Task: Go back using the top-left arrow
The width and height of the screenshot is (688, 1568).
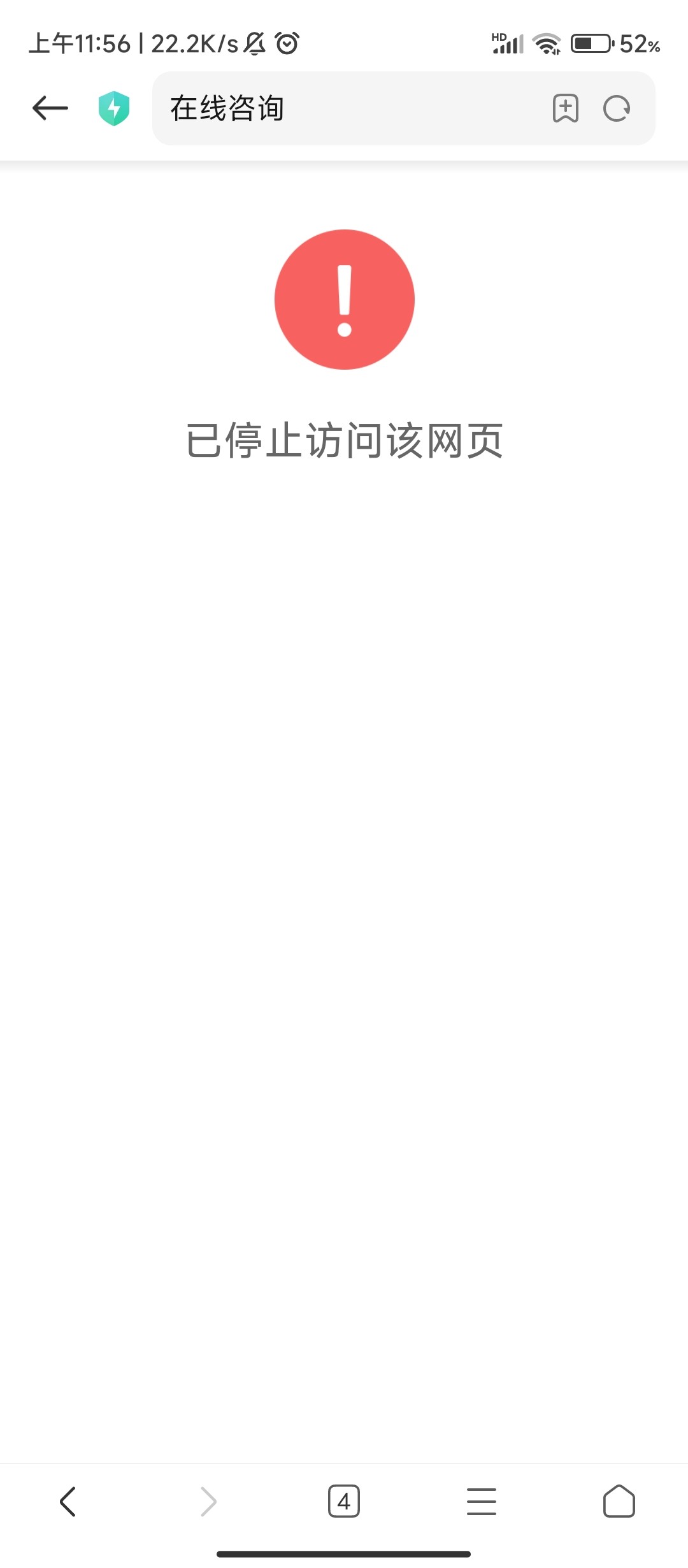Action: [48, 108]
